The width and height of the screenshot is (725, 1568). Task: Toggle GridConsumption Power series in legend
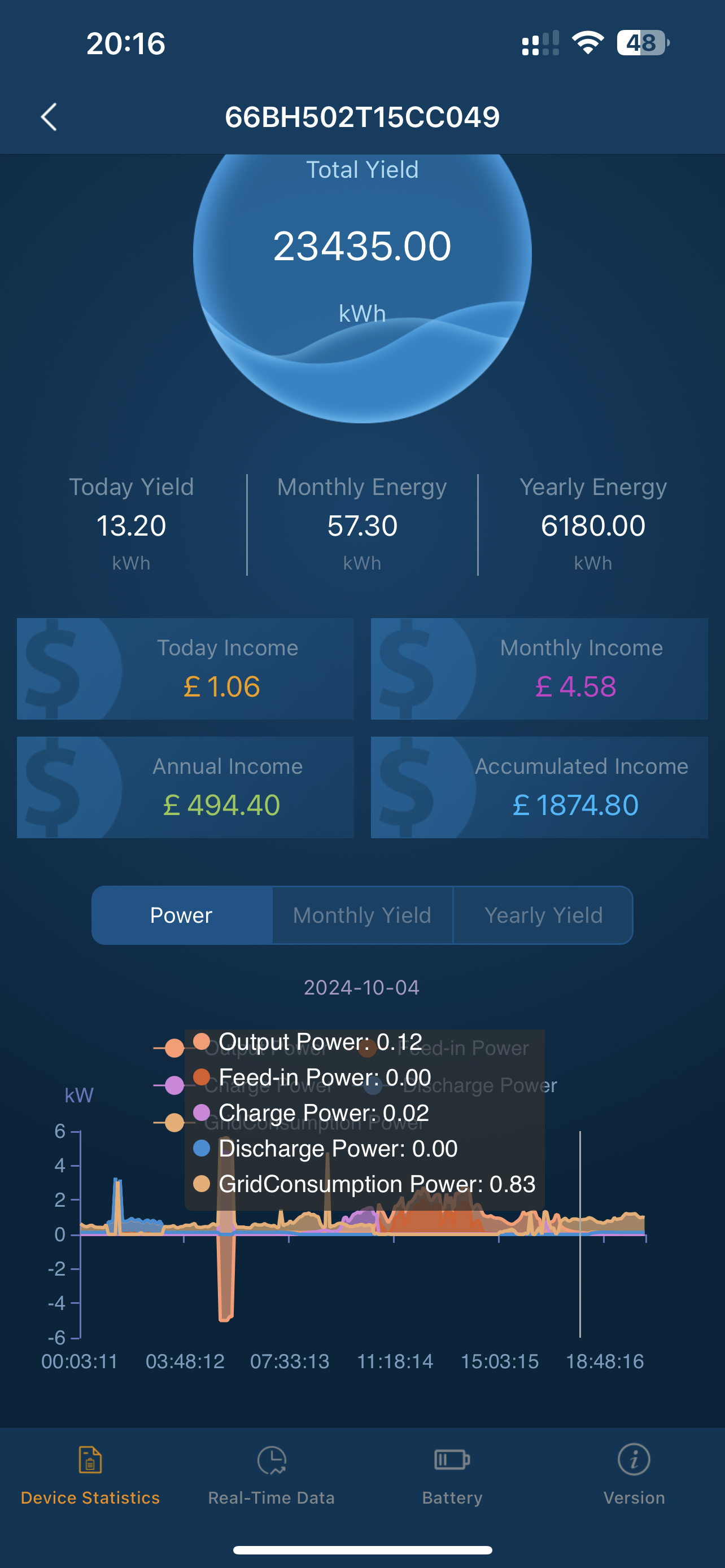174,1123
